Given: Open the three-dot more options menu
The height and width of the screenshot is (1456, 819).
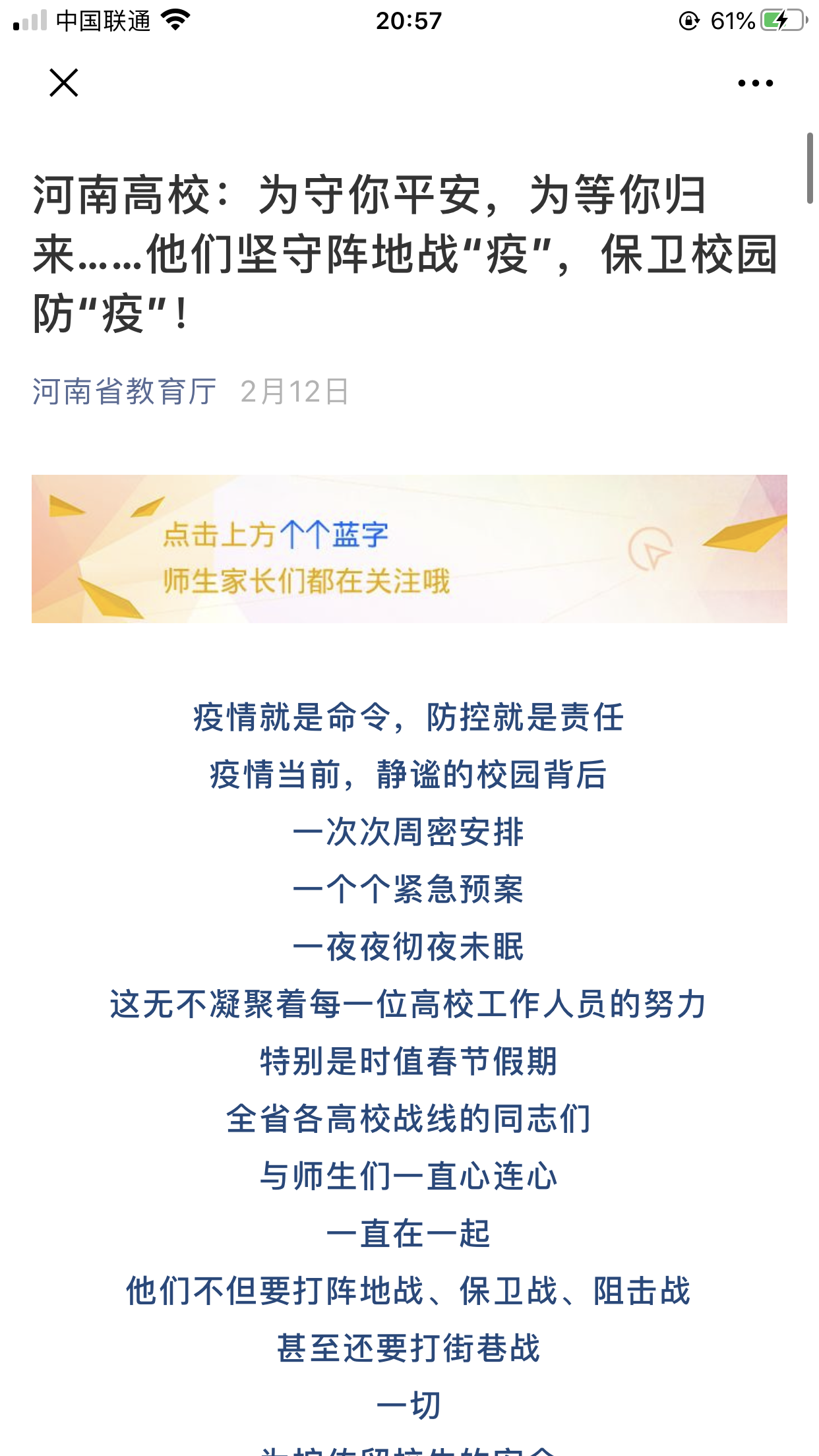Looking at the screenshot, I should (755, 83).
